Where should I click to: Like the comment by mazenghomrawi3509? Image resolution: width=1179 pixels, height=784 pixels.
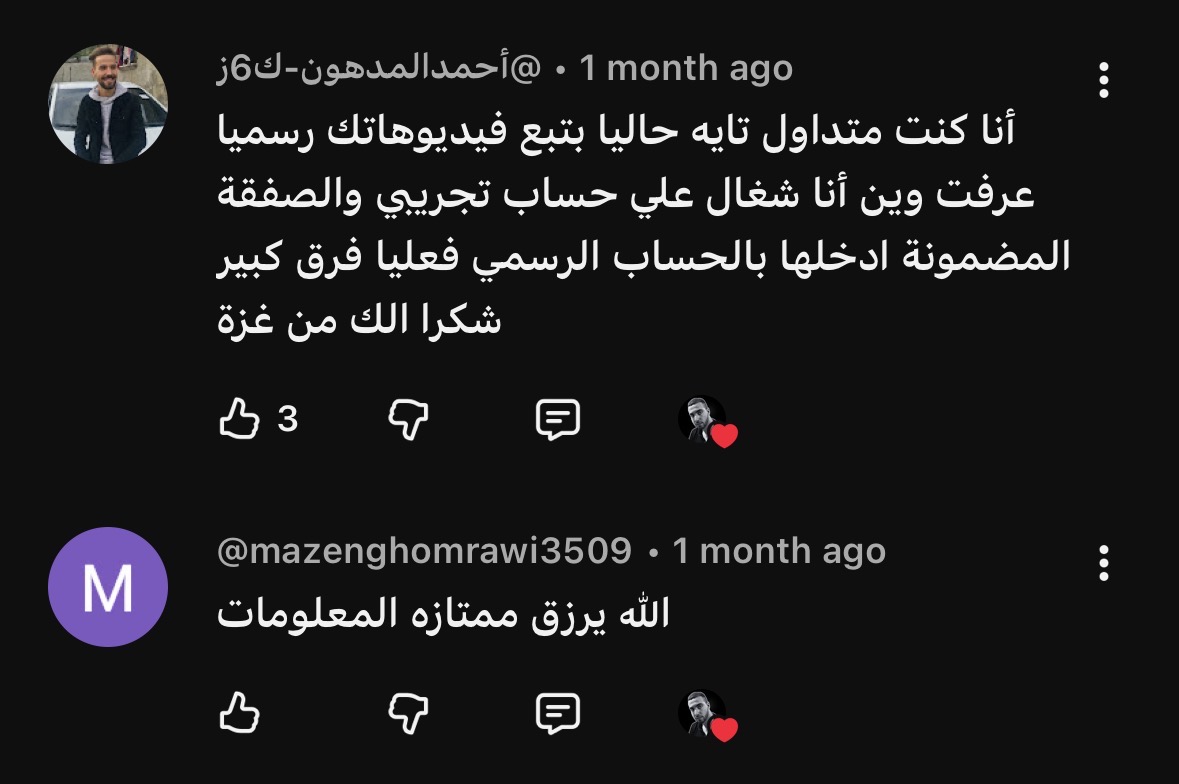[x=240, y=712]
